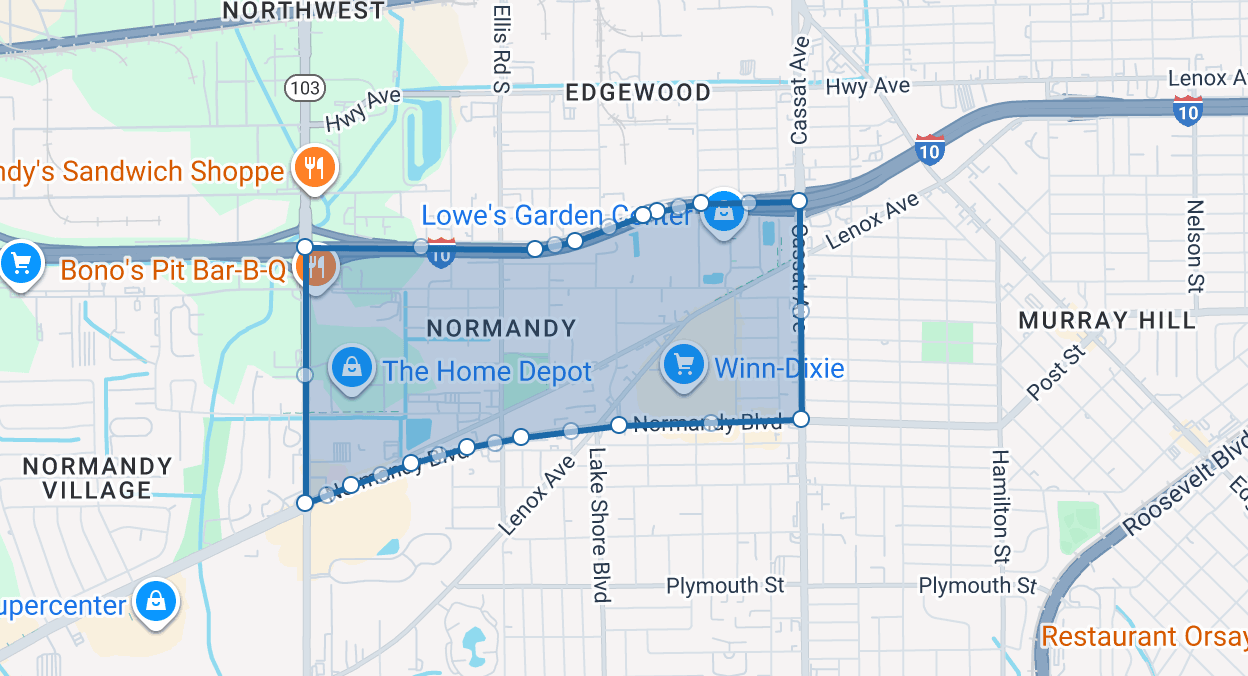The width and height of the screenshot is (1248, 676).
Task: Open The Home Depot place marker
Action: (x=352, y=368)
